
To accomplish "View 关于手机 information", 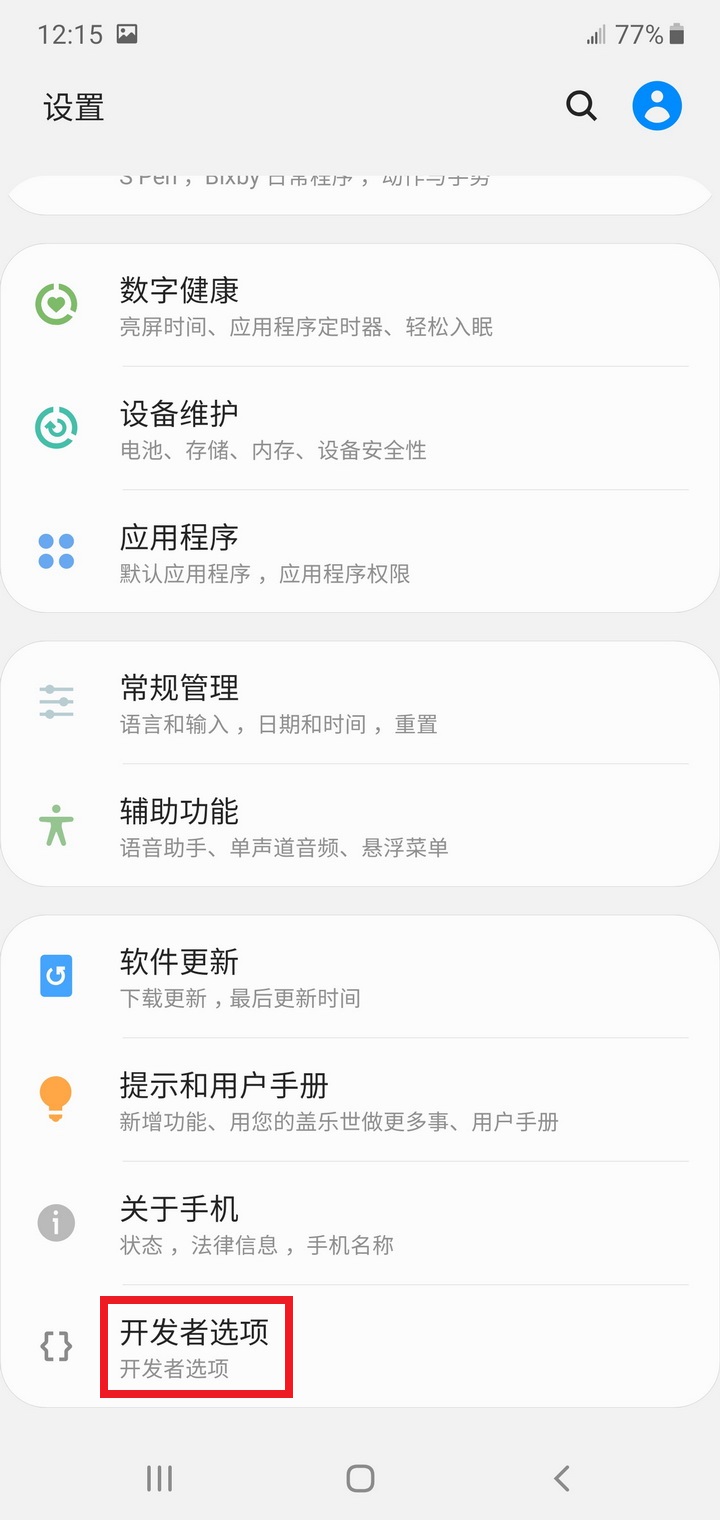I will coord(360,1222).
